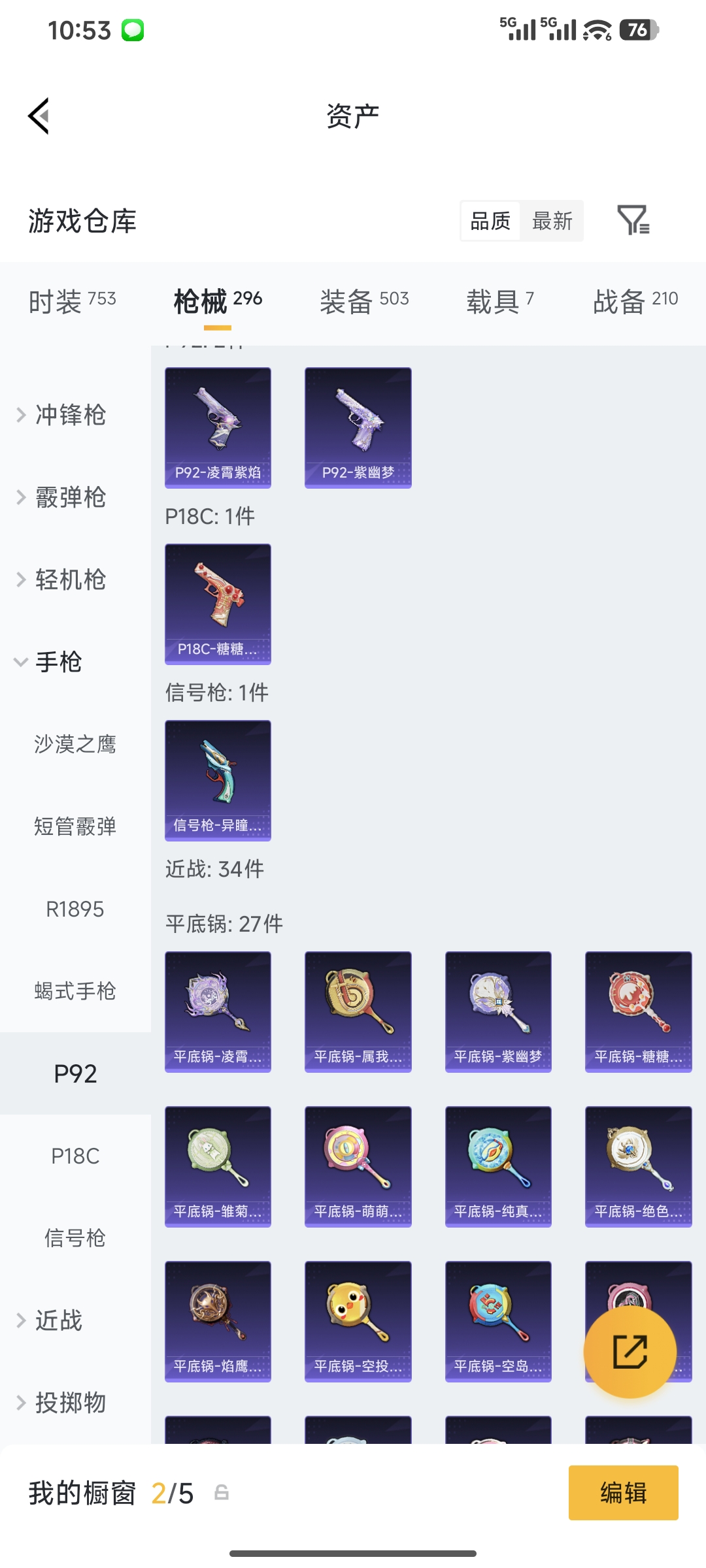Tap the back arrow to leave 资产 page
706x1568 pixels.
[x=39, y=114]
